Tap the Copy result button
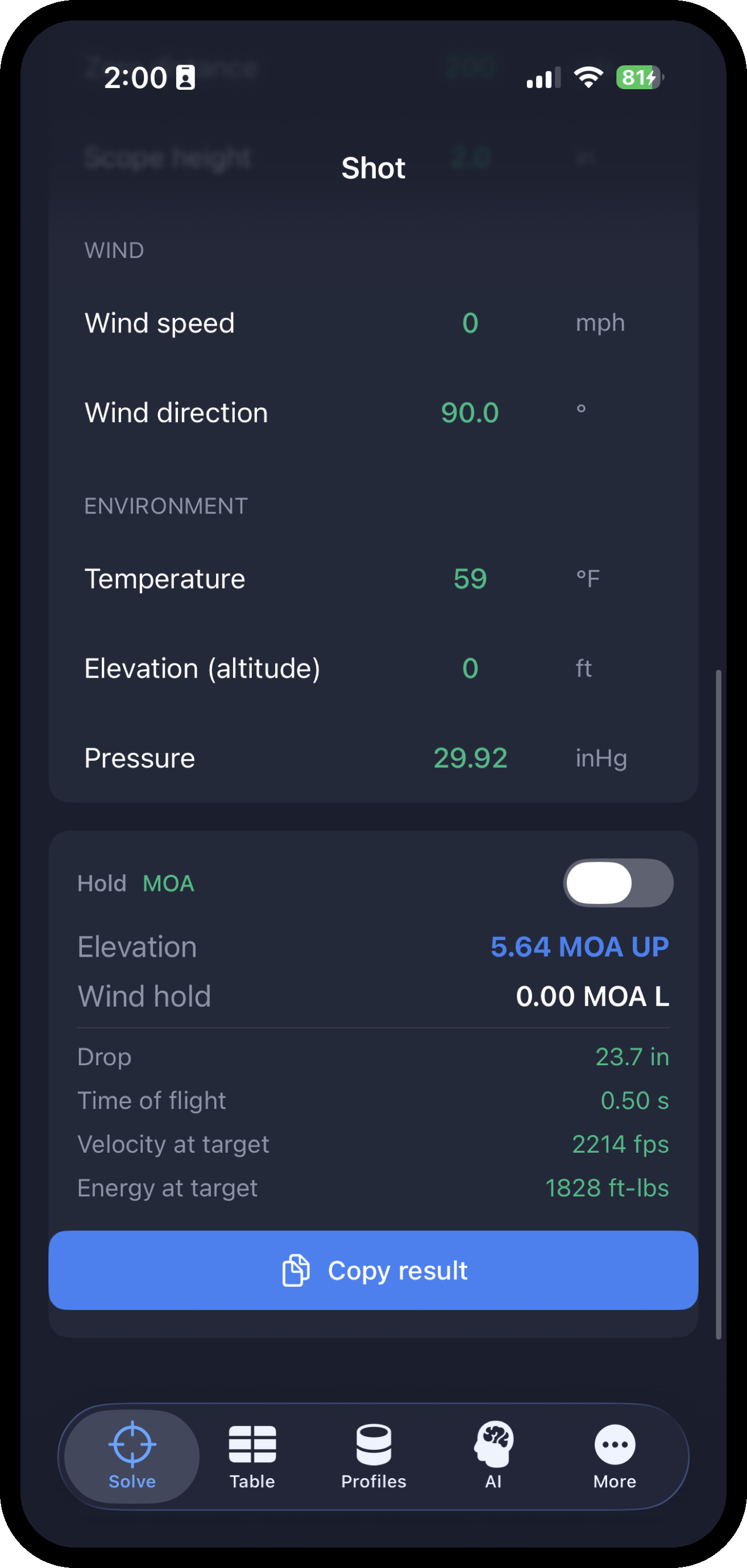 tap(373, 1270)
